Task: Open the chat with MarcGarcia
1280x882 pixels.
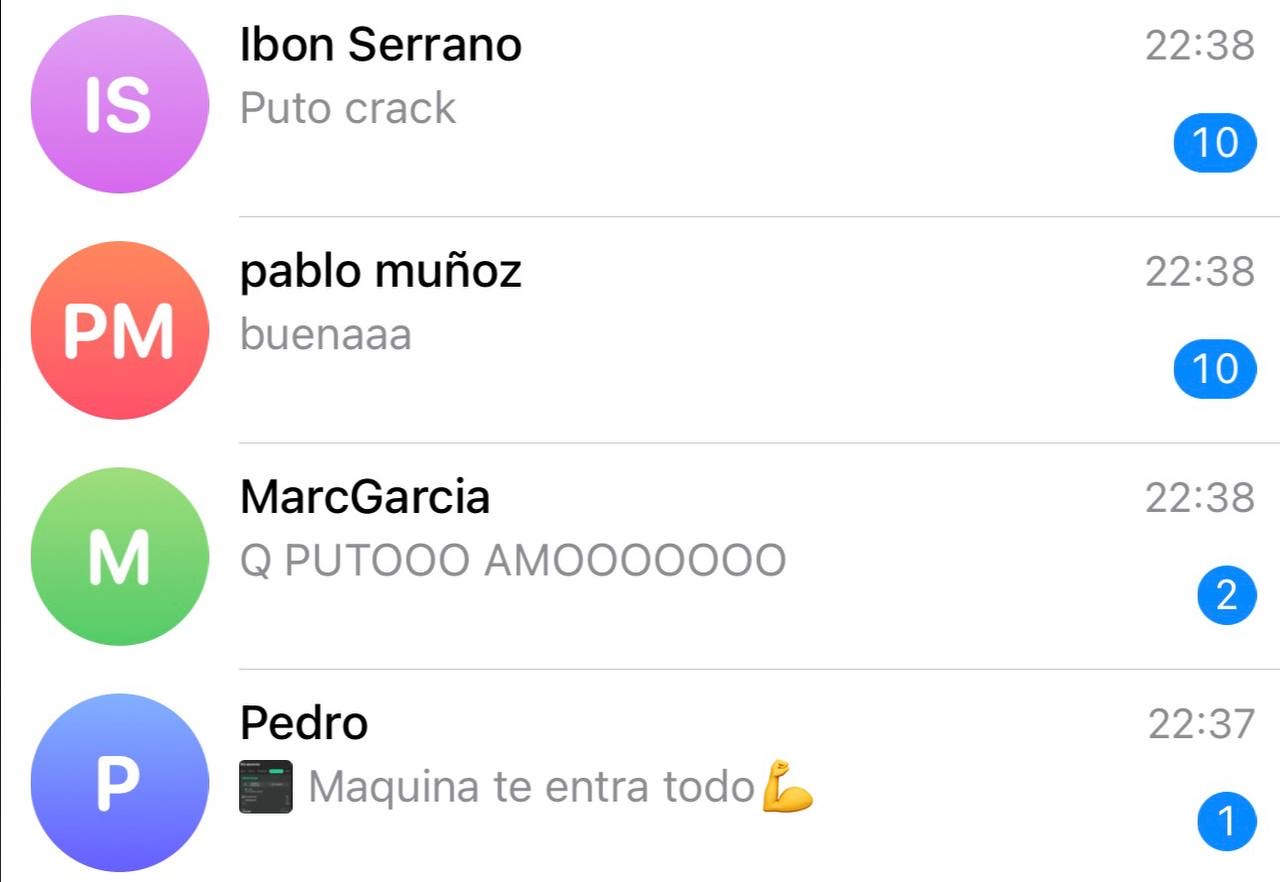Action: point(640,556)
